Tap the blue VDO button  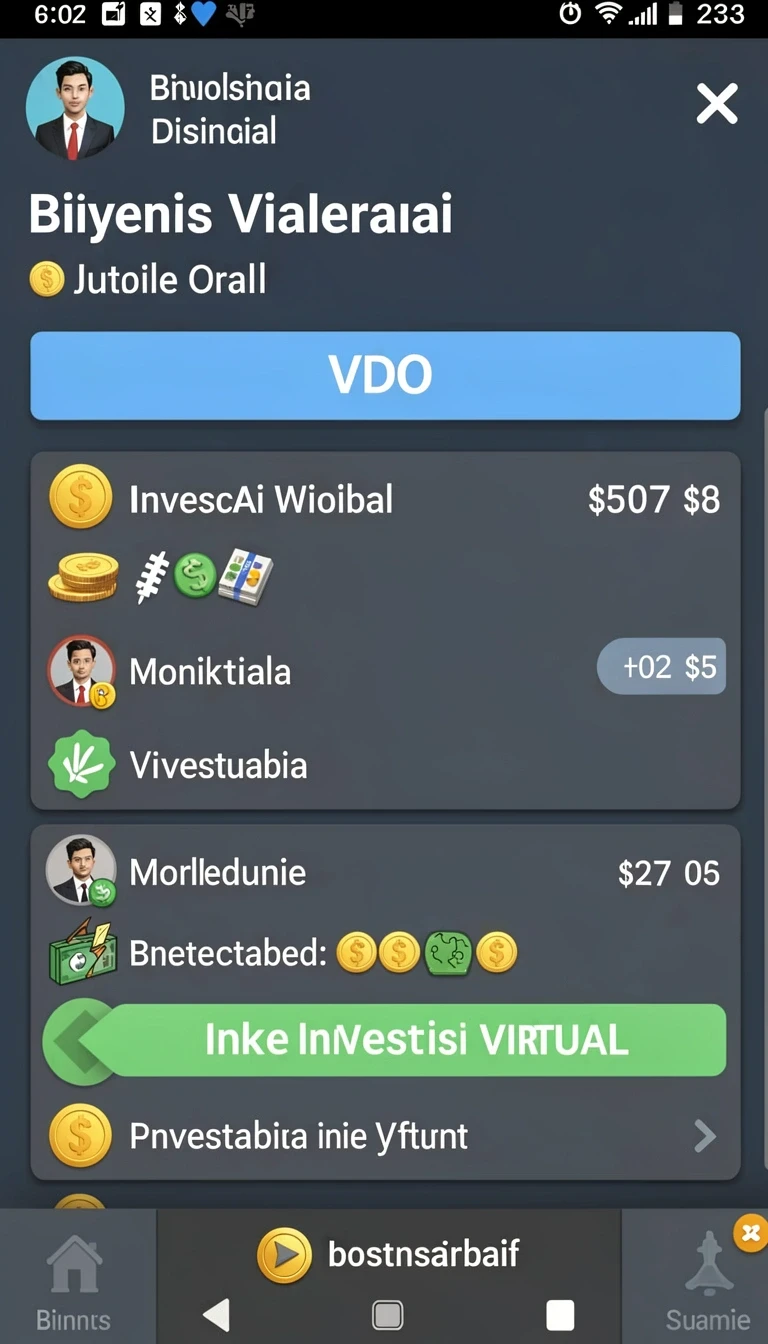pyautogui.click(x=385, y=375)
